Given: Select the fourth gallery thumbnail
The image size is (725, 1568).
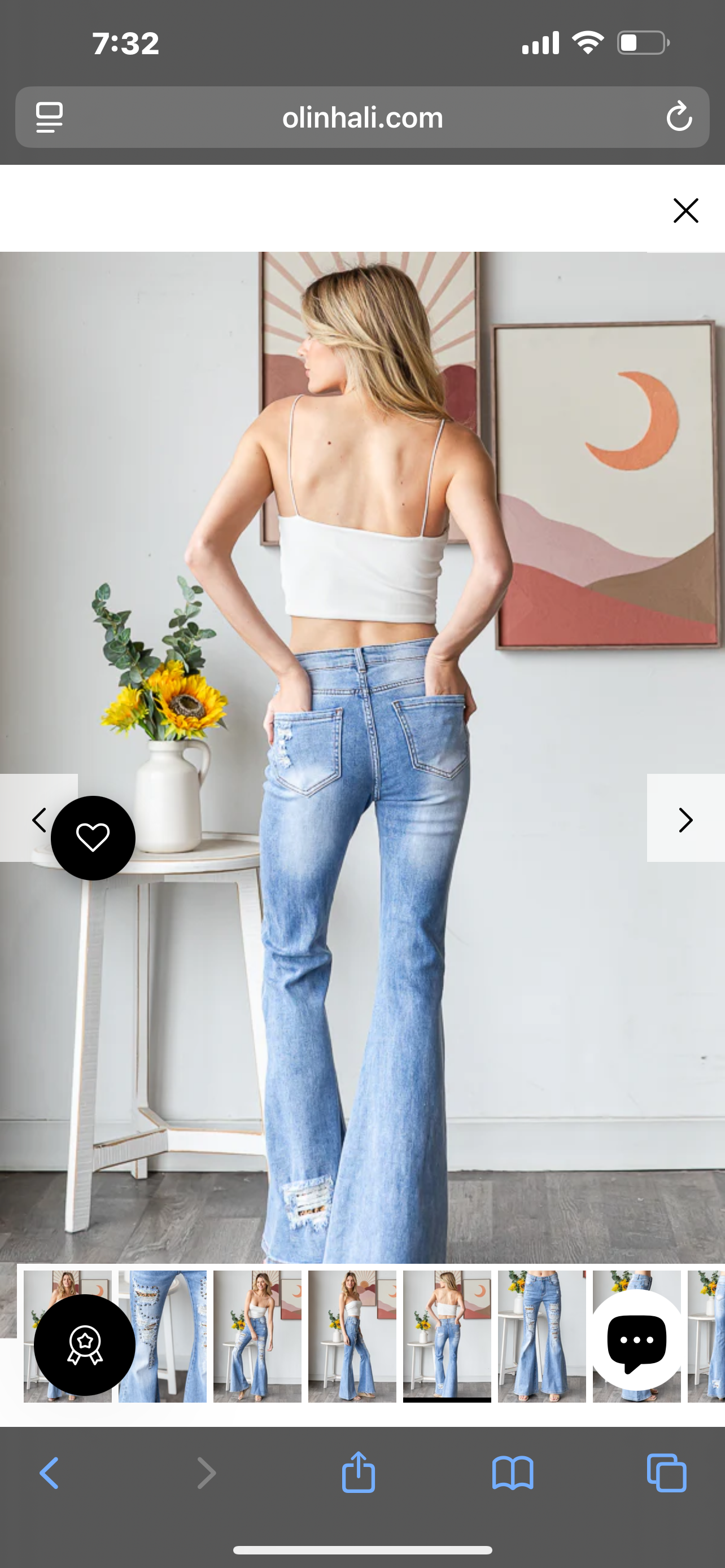Looking at the screenshot, I should [x=352, y=1336].
